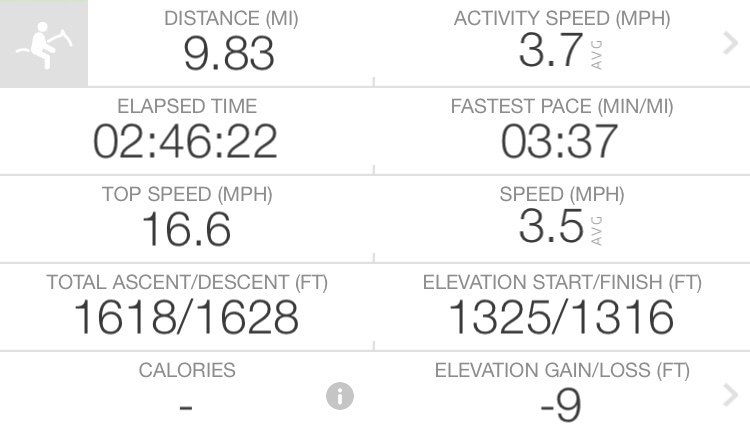The width and height of the screenshot is (750, 427).
Task: Tap the hiker activity type icon
Action: (43, 44)
